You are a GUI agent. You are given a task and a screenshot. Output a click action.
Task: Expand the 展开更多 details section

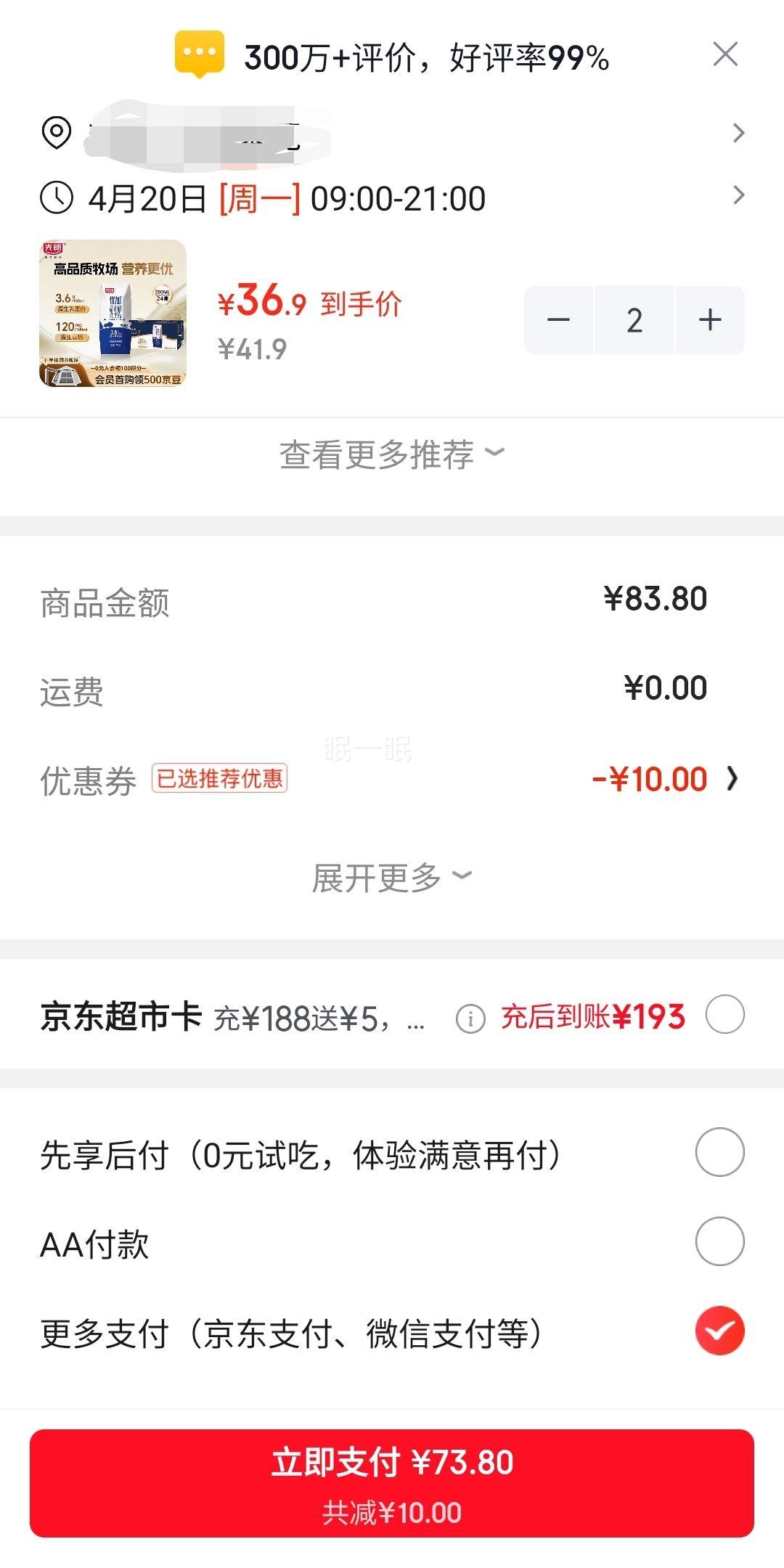392,878
